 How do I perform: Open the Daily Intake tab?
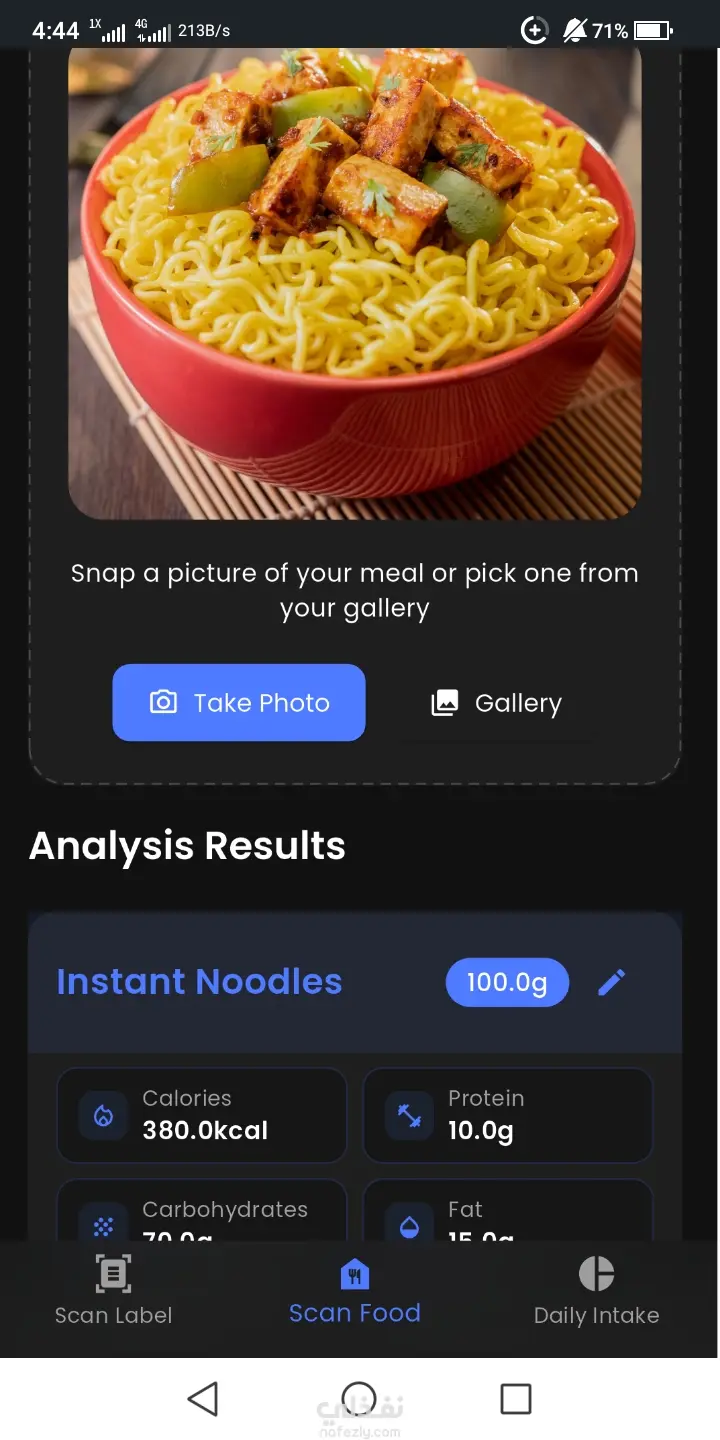pyautogui.click(x=596, y=1292)
